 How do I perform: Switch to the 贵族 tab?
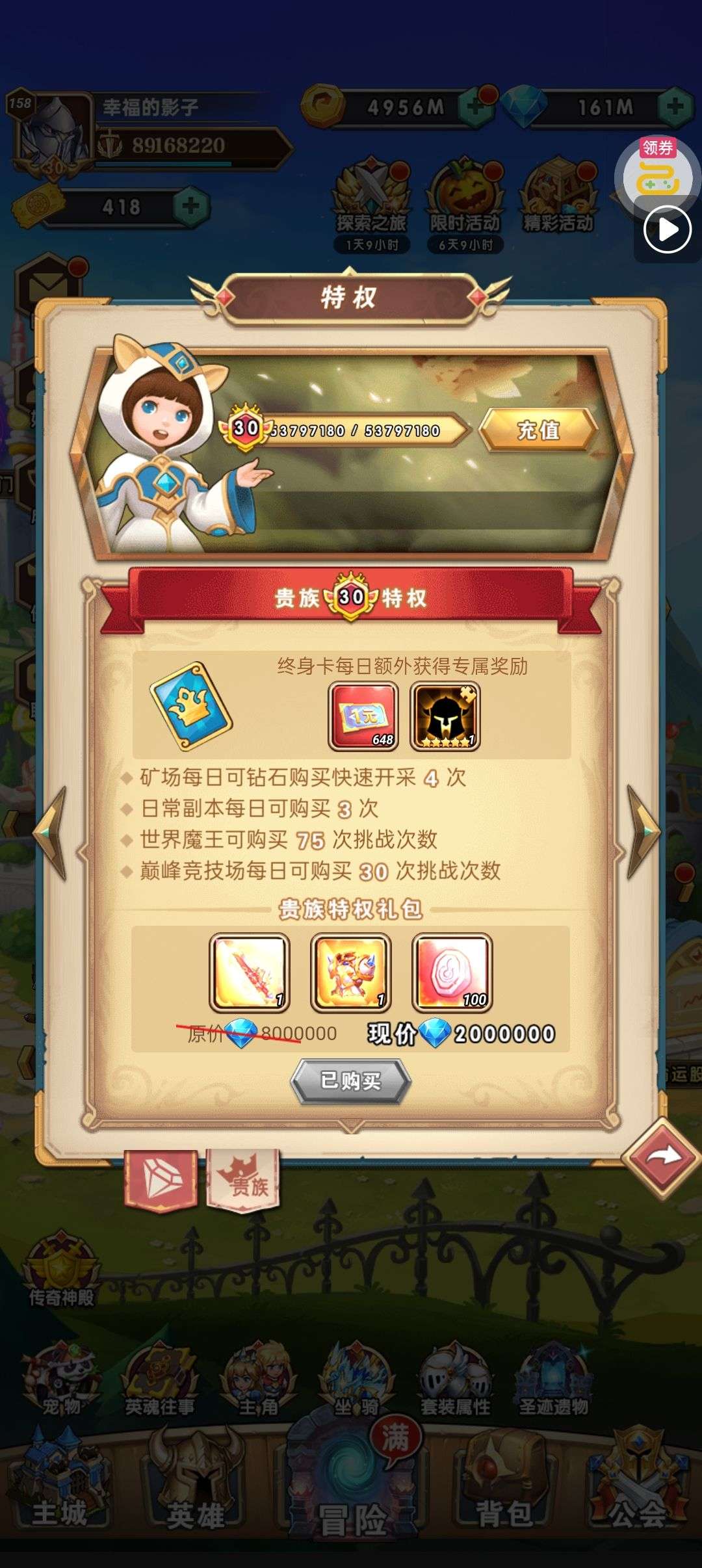click(x=244, y=1180)
